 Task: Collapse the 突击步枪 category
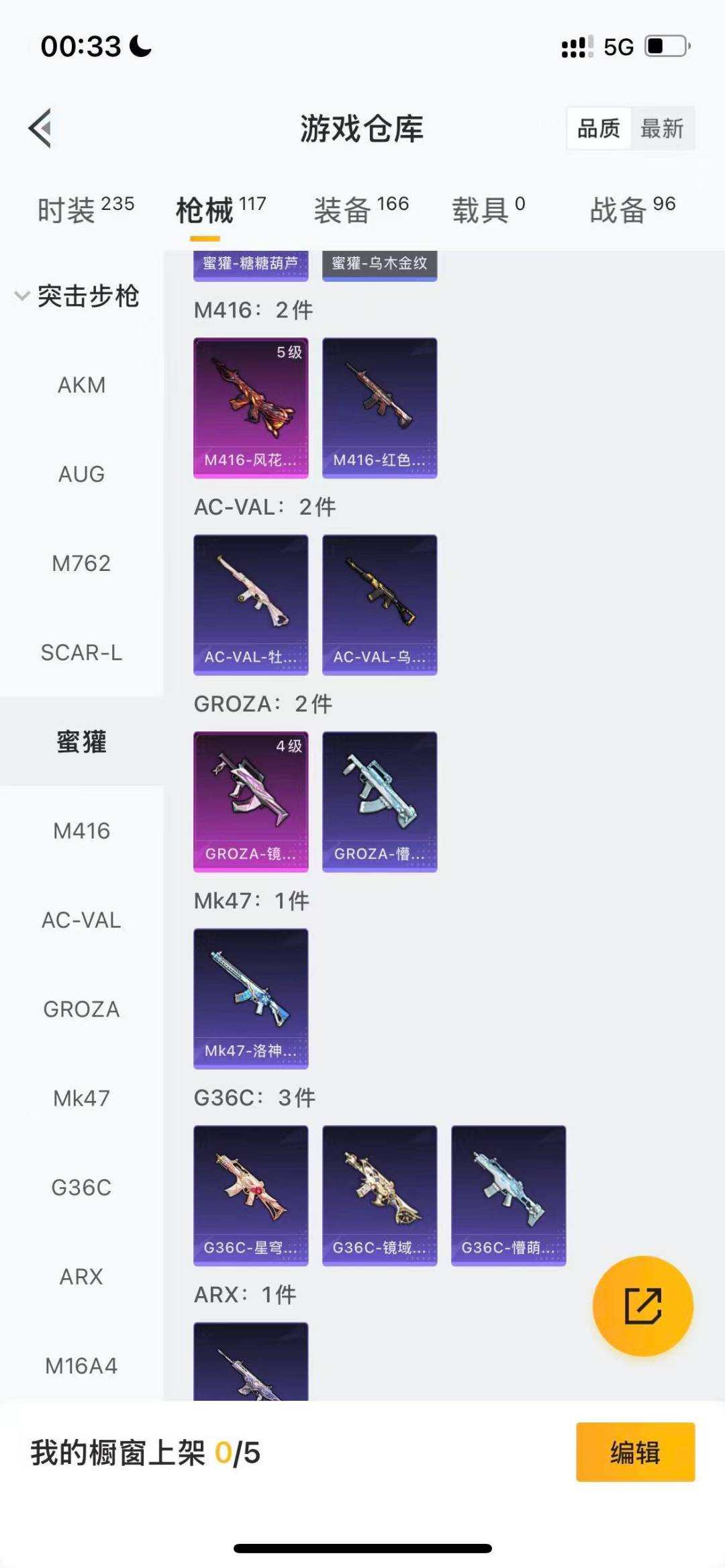pos(77,296)
